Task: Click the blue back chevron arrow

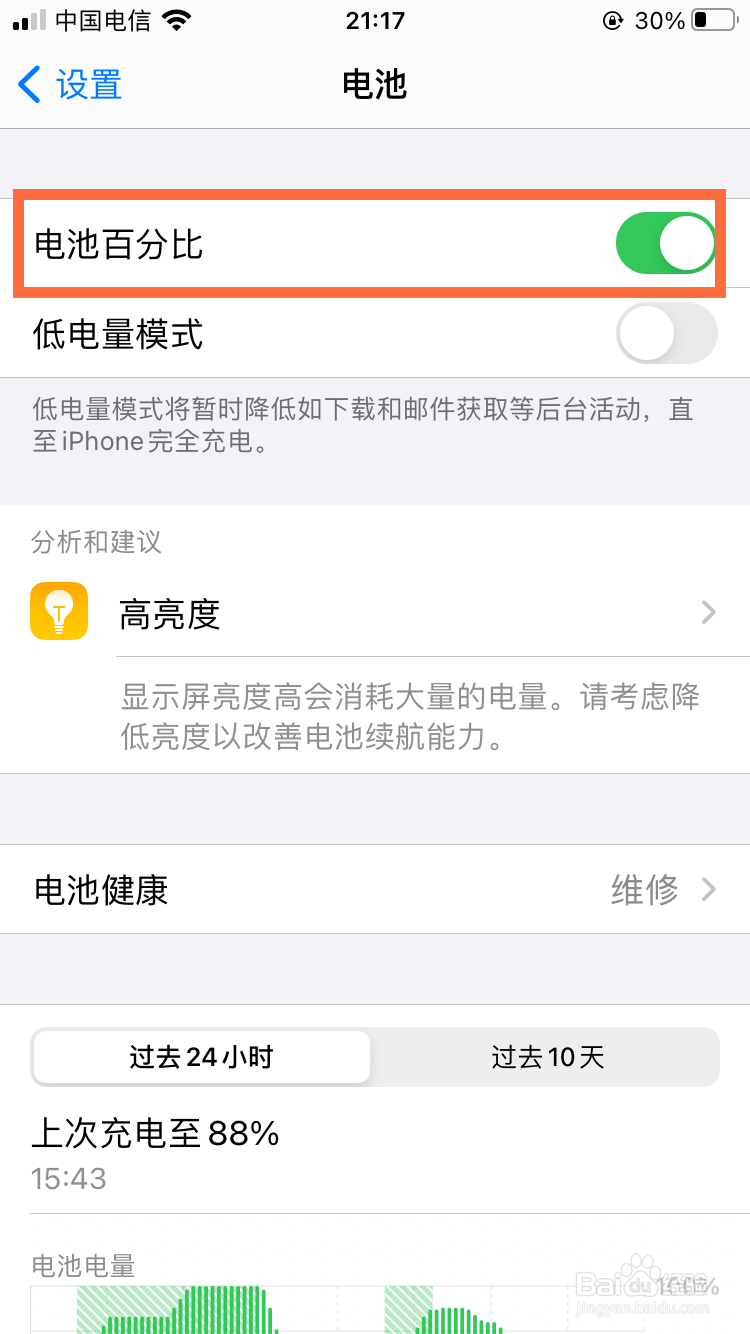Action: [x=28, y=85]
